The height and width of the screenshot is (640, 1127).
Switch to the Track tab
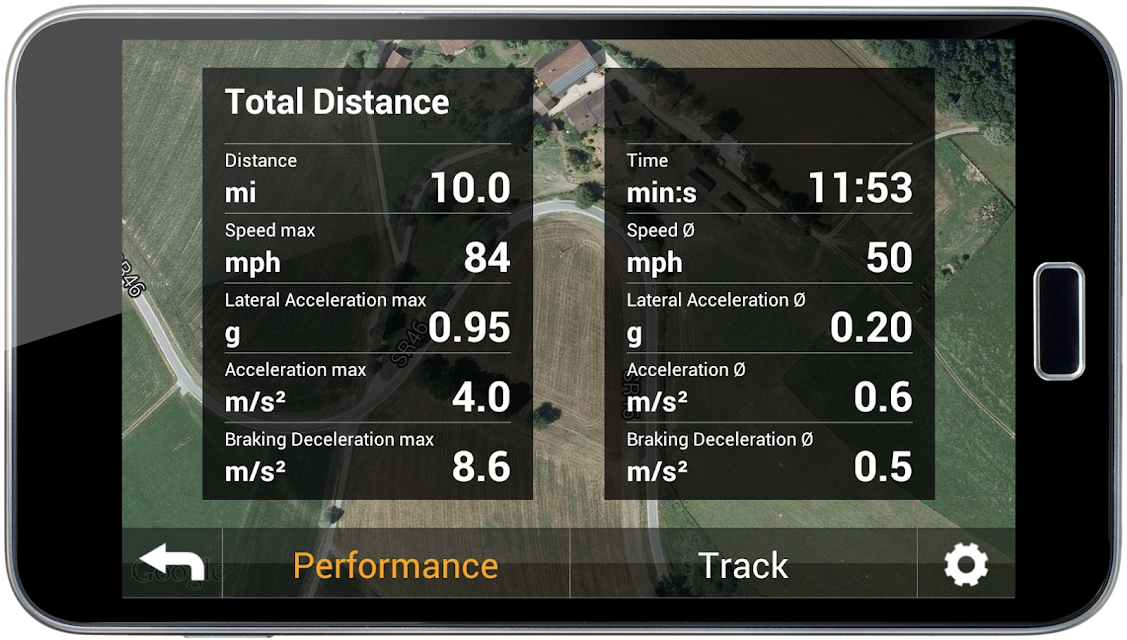pyautogui.click(x=743, y=565)
